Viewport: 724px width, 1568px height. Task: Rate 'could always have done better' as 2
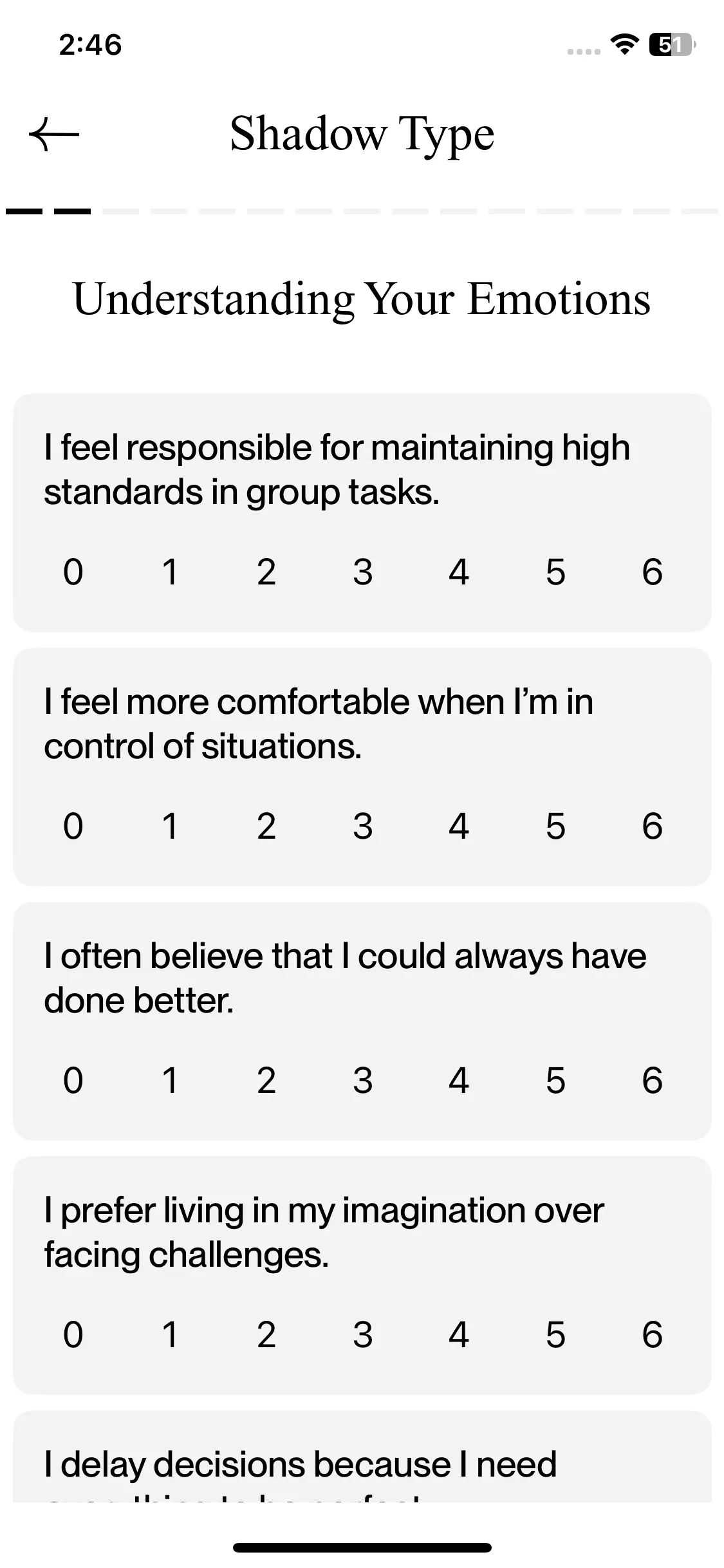tap(266, 1080)
